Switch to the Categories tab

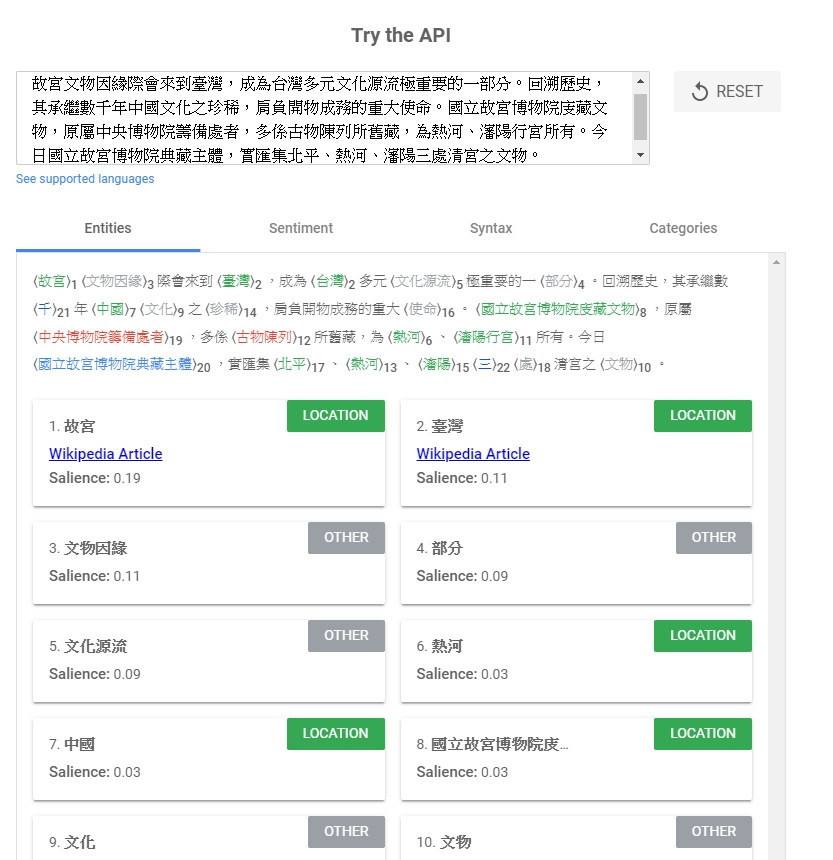(683, 228)
